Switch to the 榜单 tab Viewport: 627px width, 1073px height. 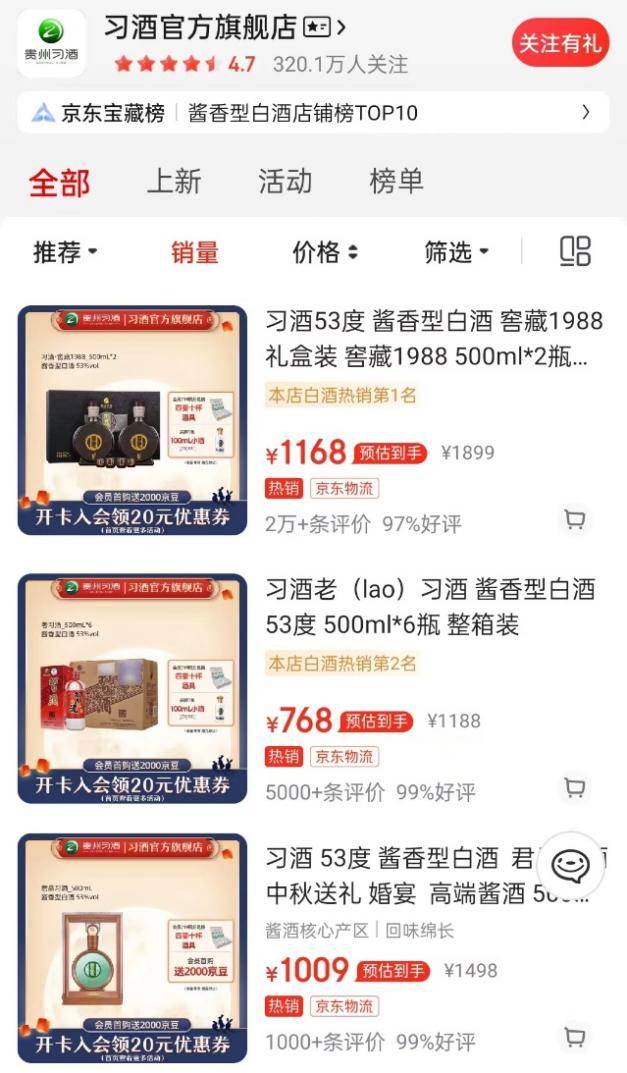(x=396, y=182)
